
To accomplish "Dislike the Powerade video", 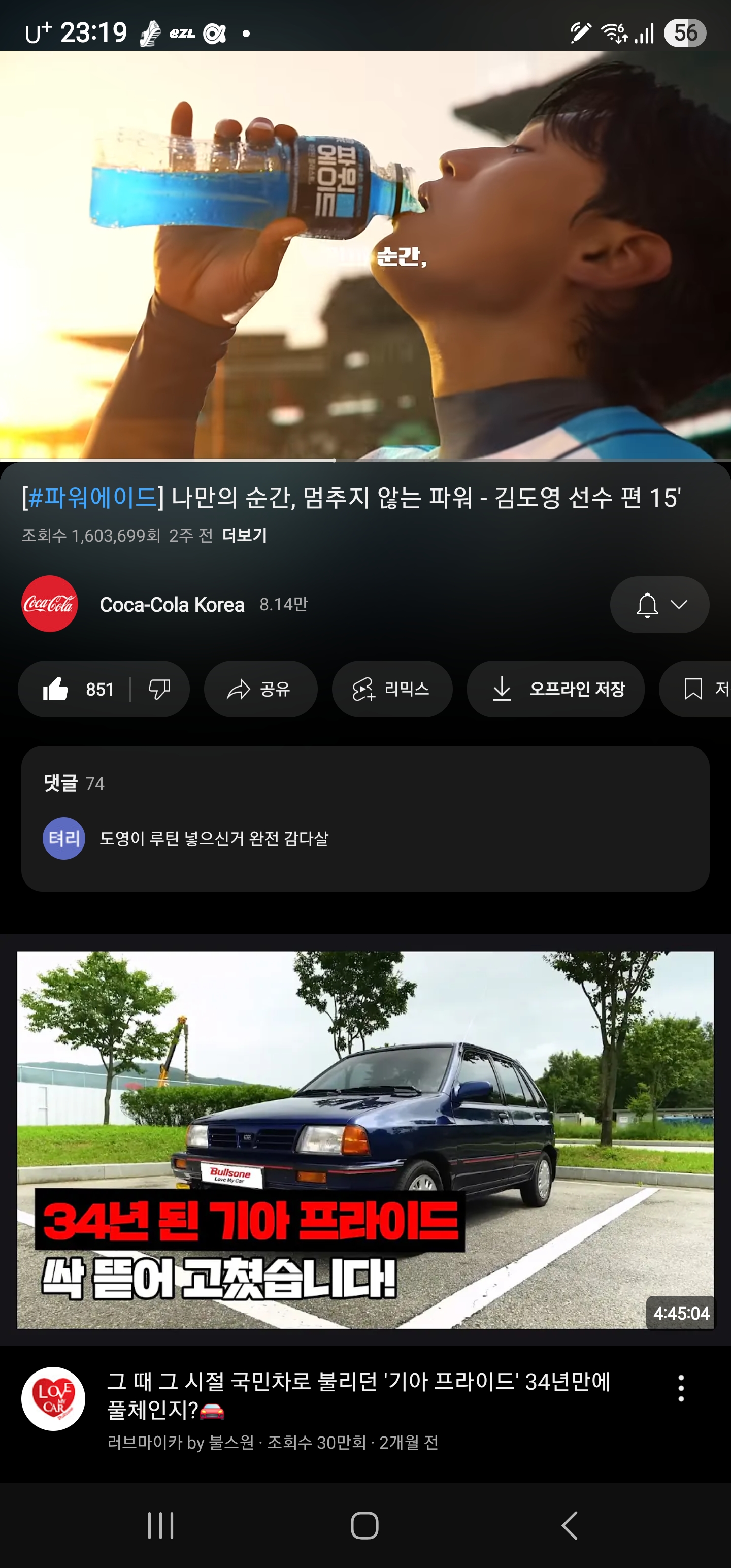I will (159, 689).
